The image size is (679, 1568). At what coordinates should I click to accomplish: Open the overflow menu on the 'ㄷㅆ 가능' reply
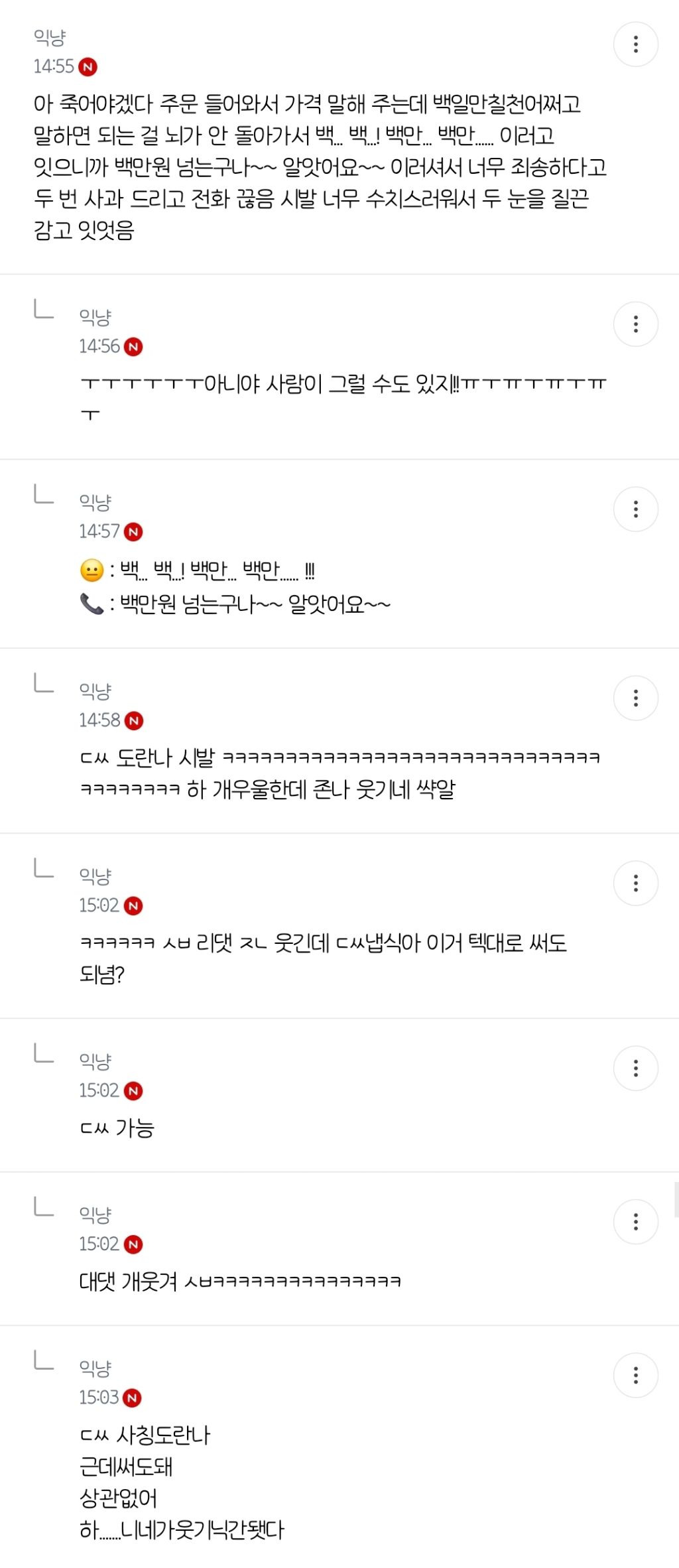(x=635, y=1068)
